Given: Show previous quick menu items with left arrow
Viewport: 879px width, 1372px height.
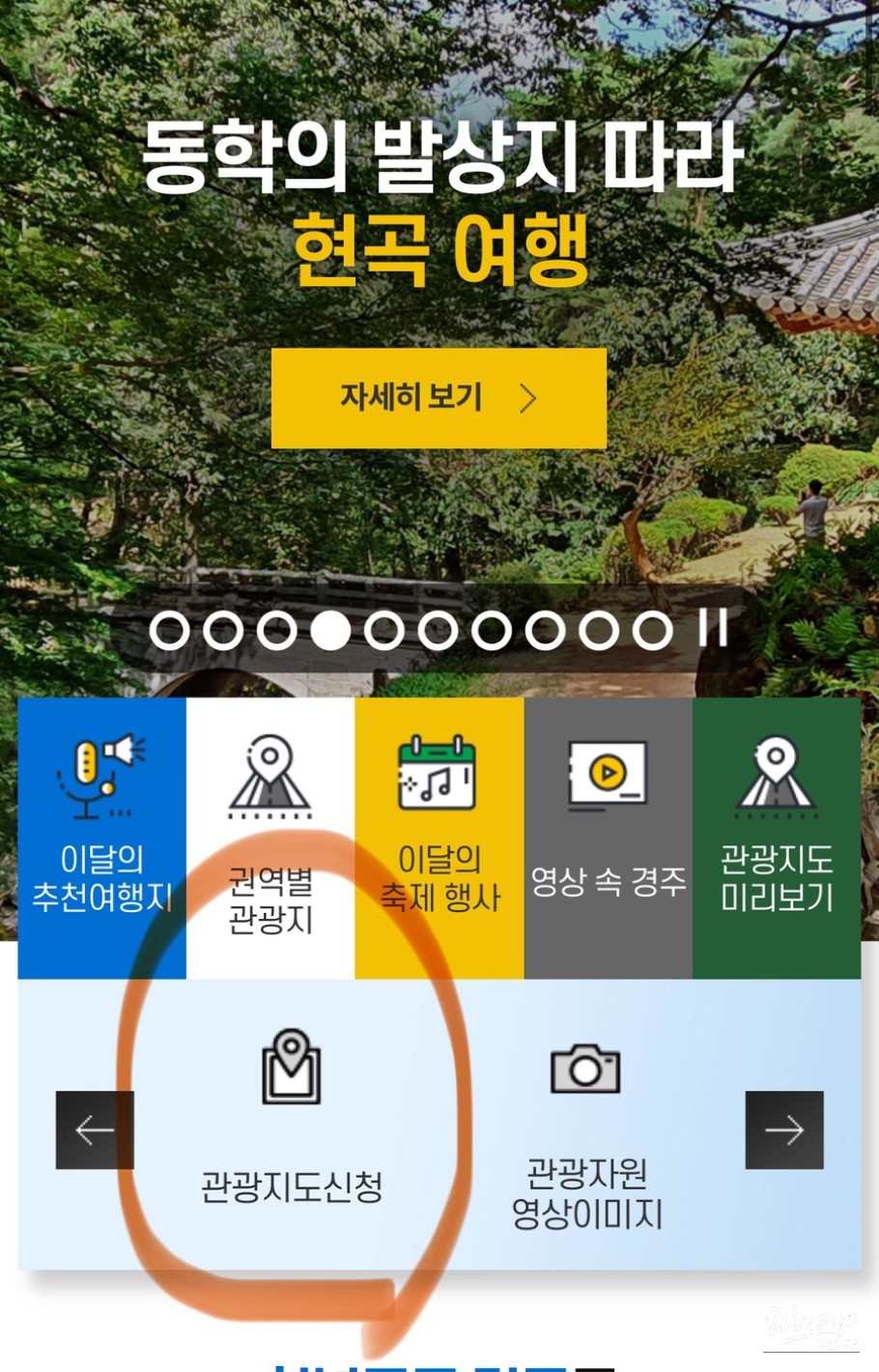Looking at the screenshot, I should [95, 1129].
